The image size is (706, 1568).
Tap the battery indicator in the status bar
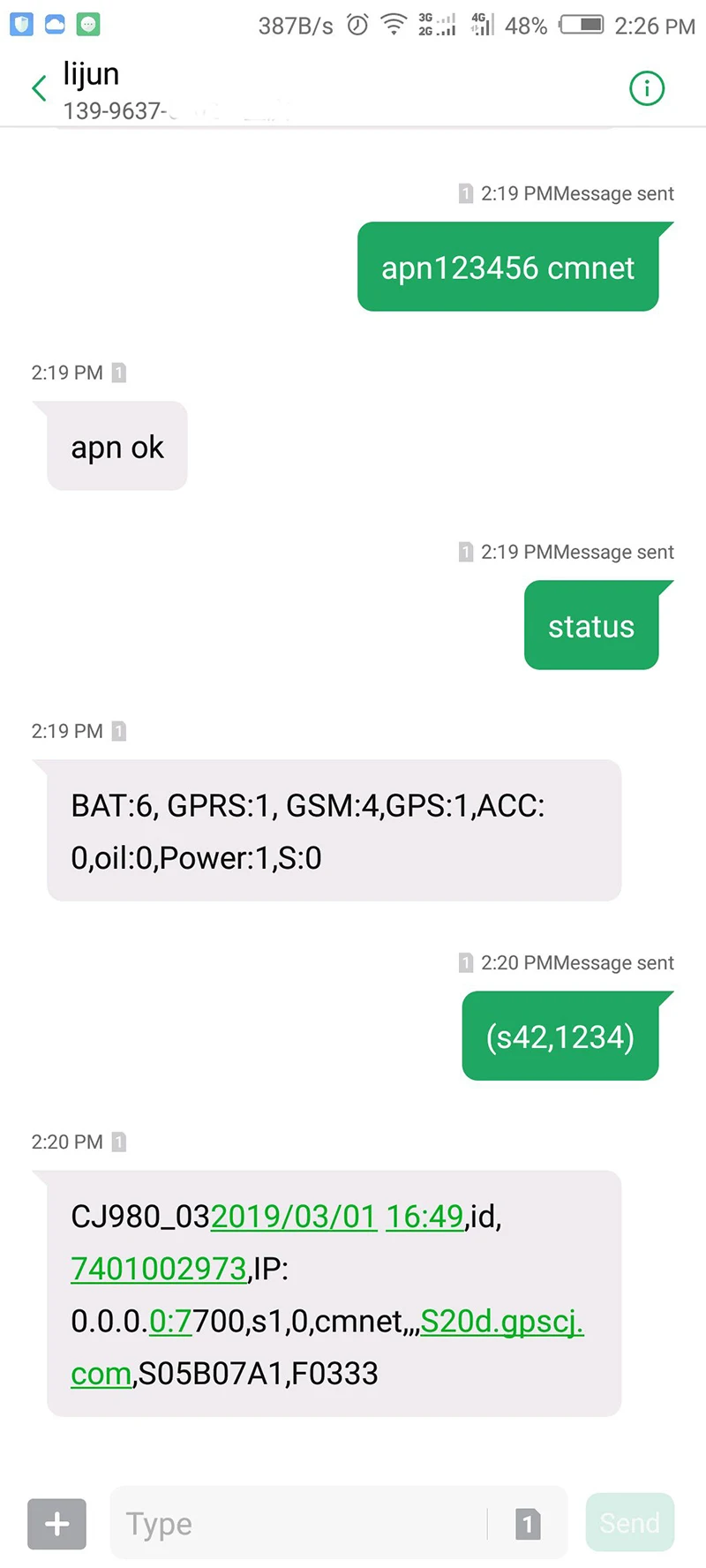(x=584, y=25)
